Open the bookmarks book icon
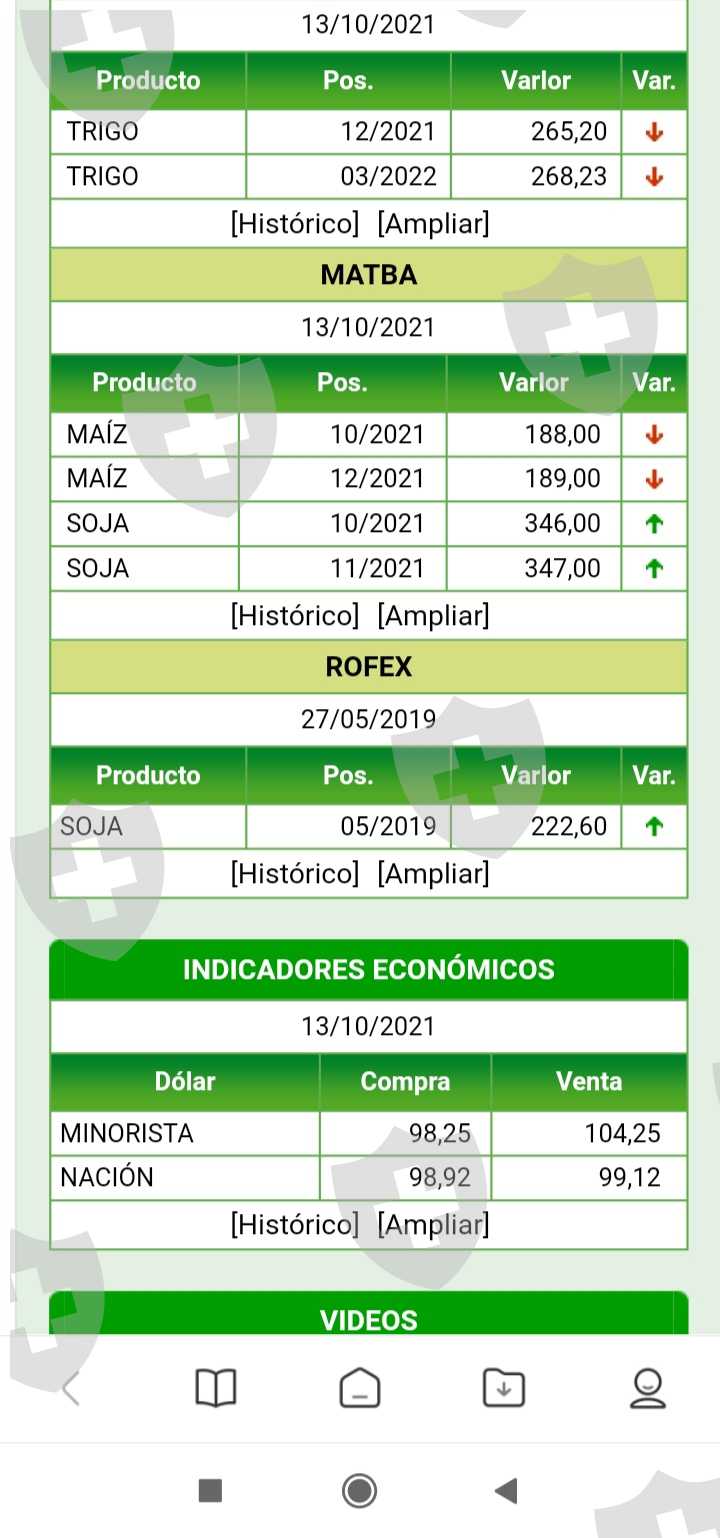Screen dimensions: 720x1538 click(x=215, y=1388)
